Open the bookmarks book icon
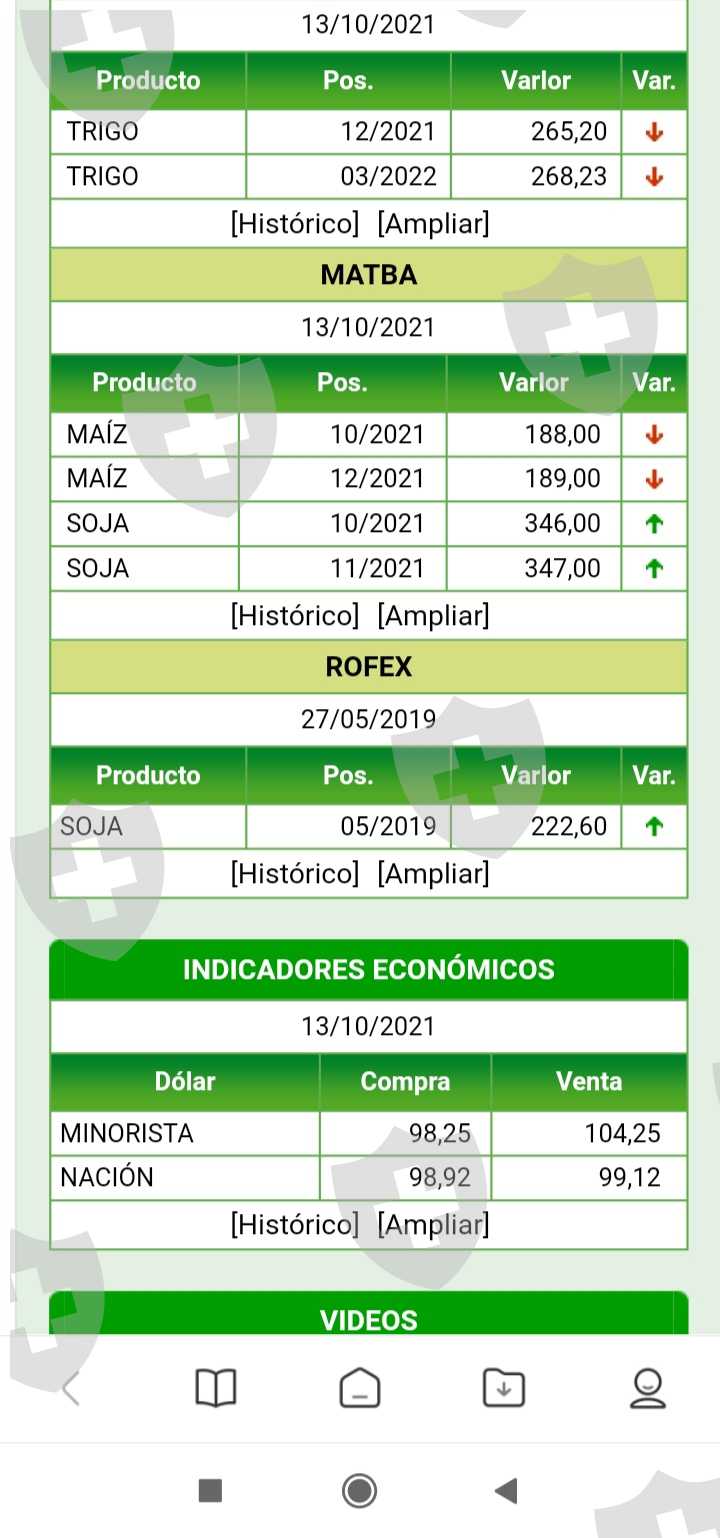Screen dimensions: 720x1538 click(x=215, y=1388)
